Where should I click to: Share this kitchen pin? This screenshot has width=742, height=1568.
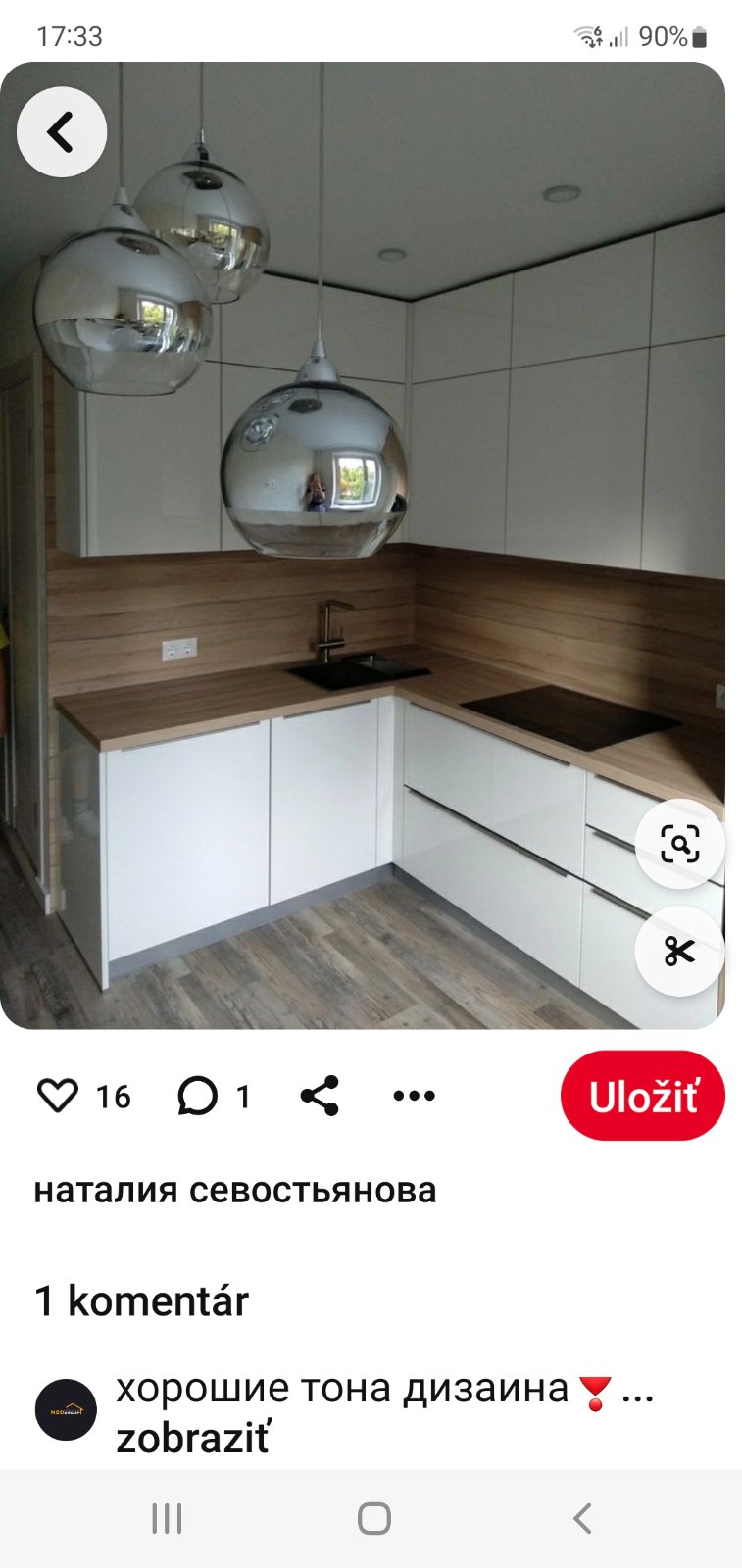[320, 1096]
